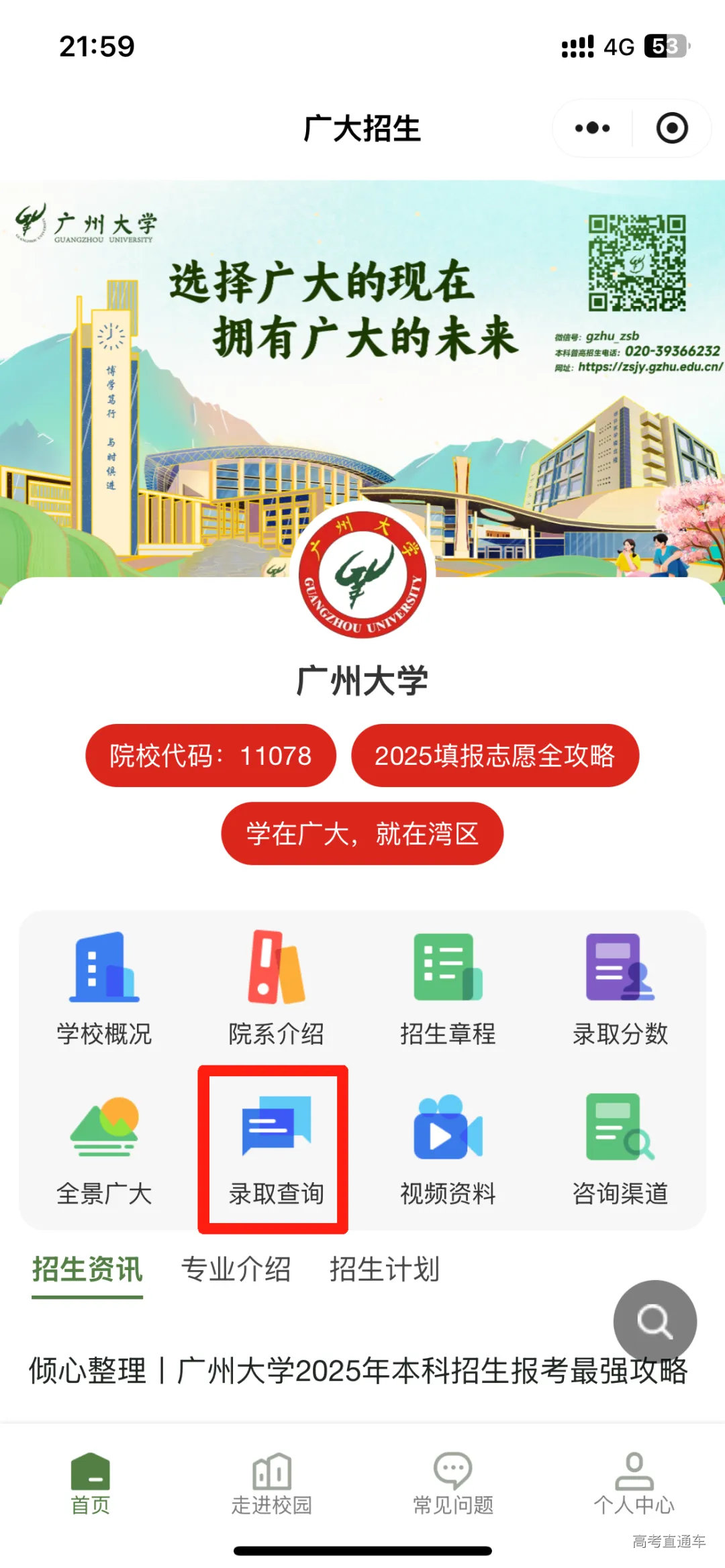Click the 学在广大，就在湾区 button

[x=362, y=833]
